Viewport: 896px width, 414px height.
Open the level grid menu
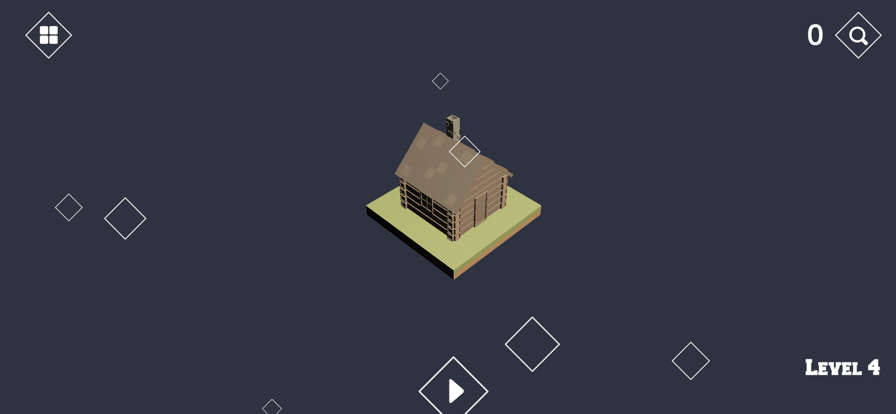(48, 35)
